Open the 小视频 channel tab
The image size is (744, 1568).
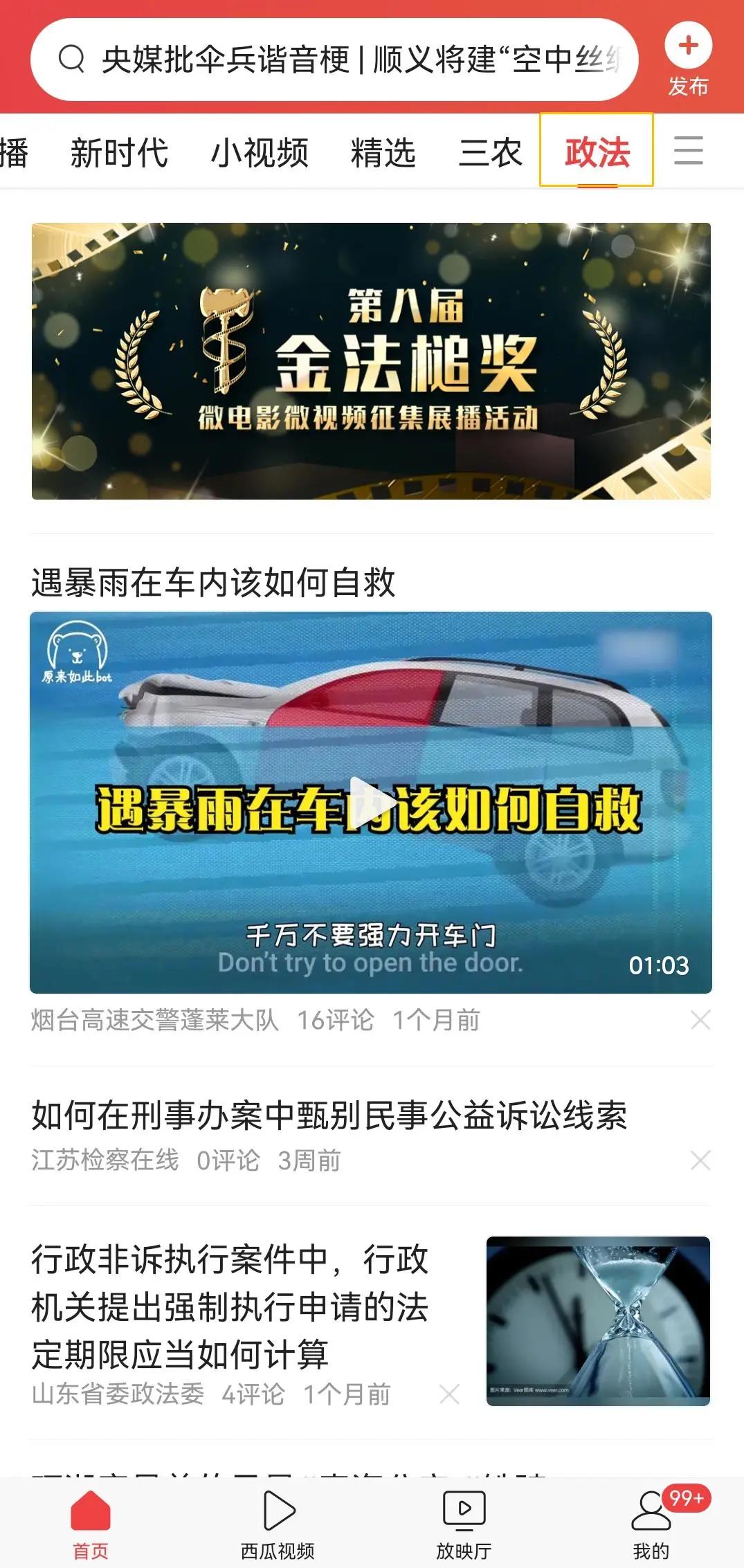click(x=261, y=153)
